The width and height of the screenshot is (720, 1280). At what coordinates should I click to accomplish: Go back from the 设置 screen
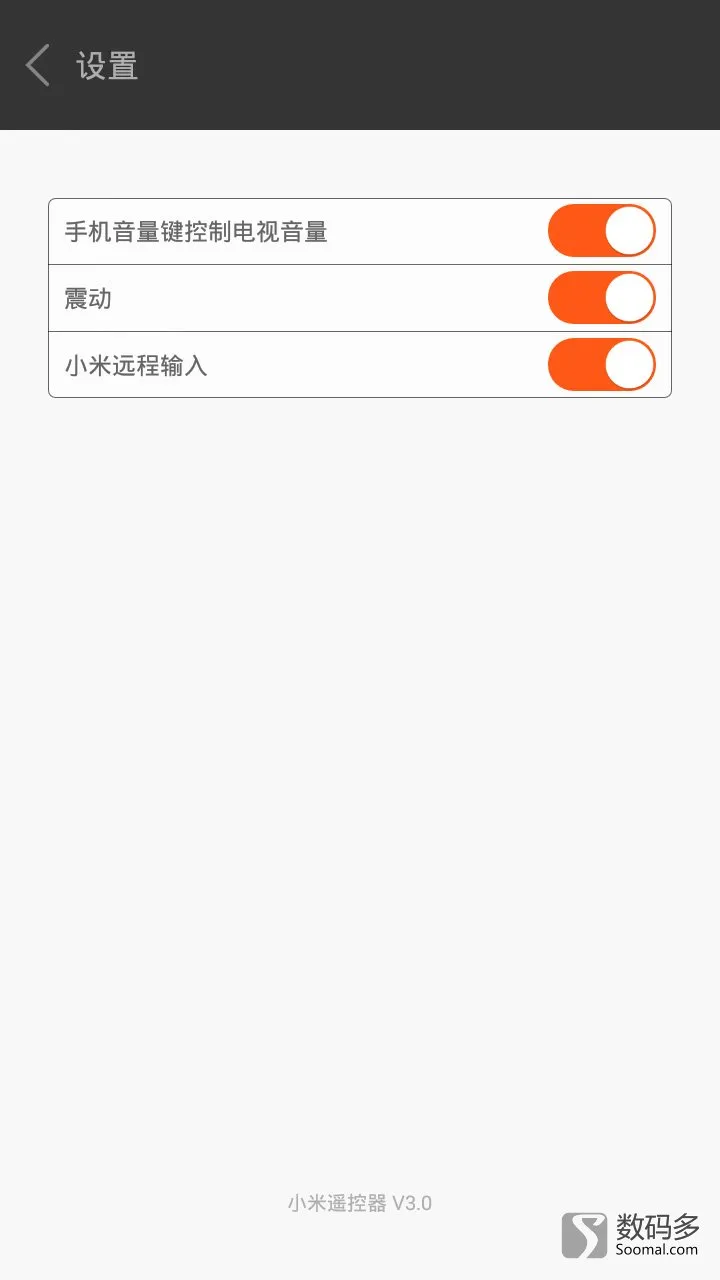pos(38,66)
